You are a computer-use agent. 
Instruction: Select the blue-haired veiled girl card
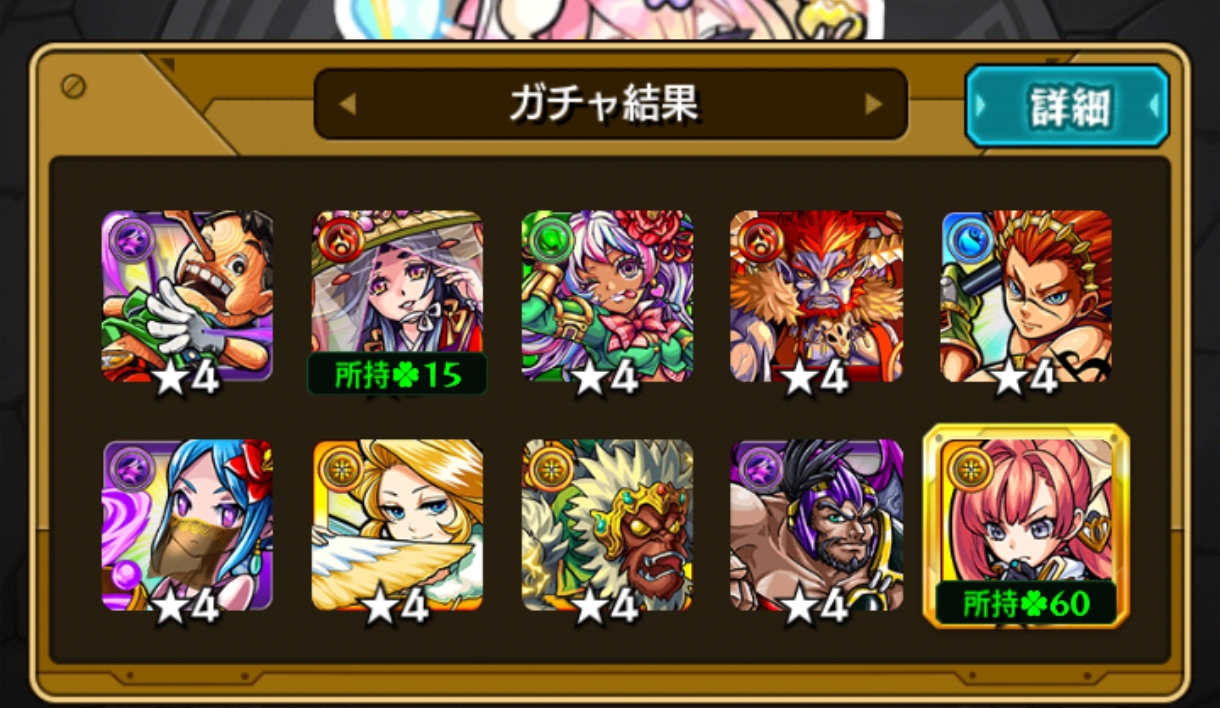click(x=187, y=525)
